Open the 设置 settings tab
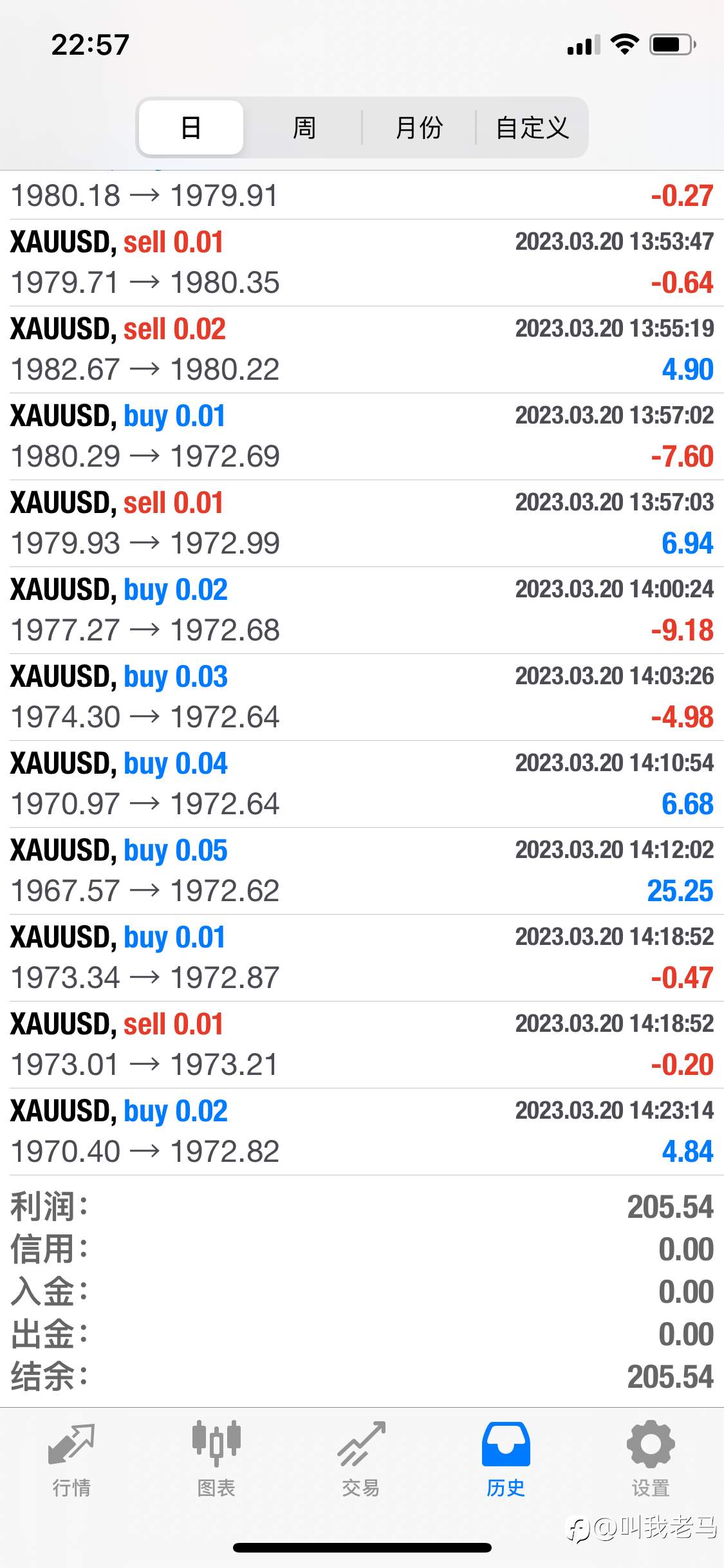Viewport: 724px width, 1568px height. 651,1460
